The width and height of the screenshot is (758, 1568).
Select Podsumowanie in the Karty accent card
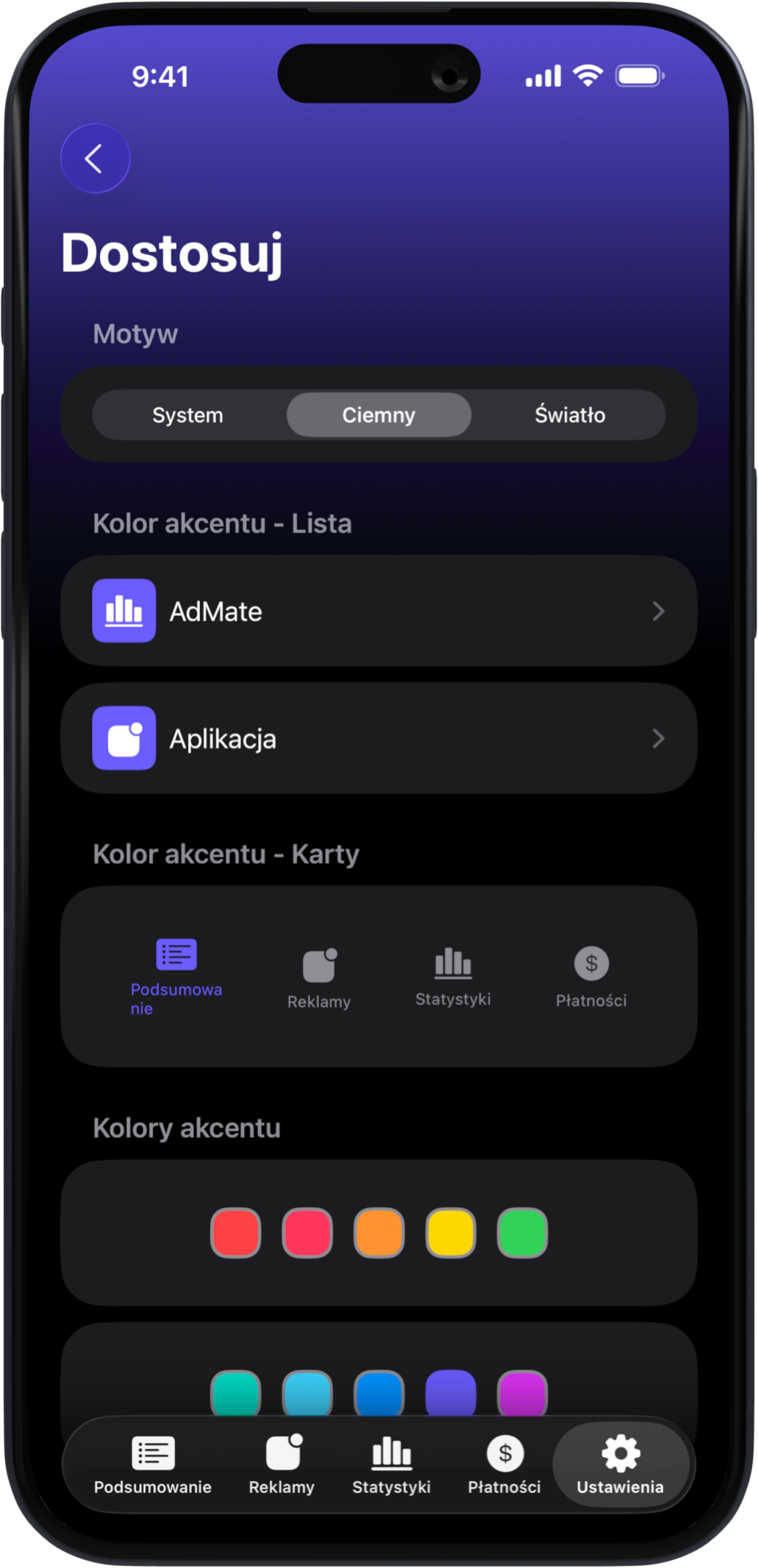pos(176,975)
